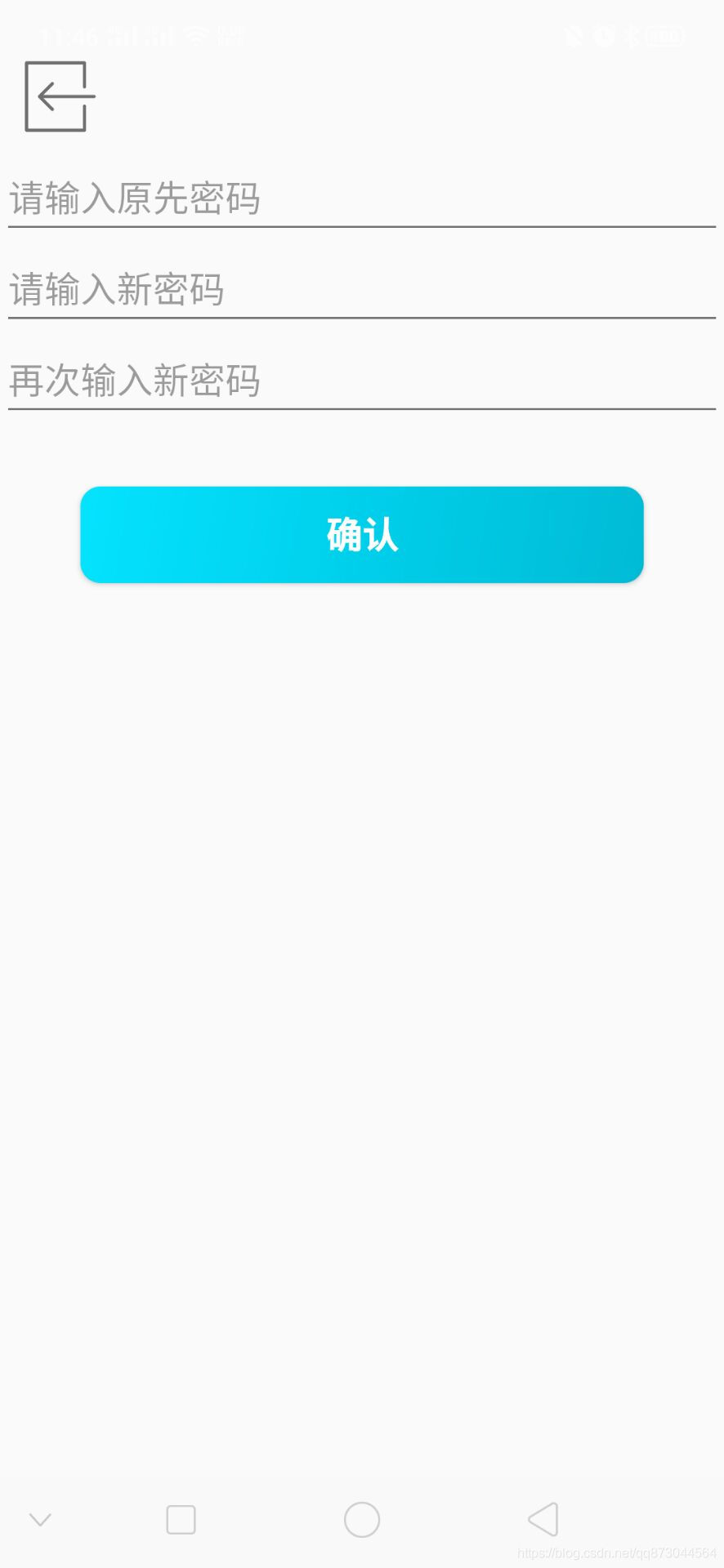
Task: Open recent apps with the square button
Action: (x=181, y=1520)
